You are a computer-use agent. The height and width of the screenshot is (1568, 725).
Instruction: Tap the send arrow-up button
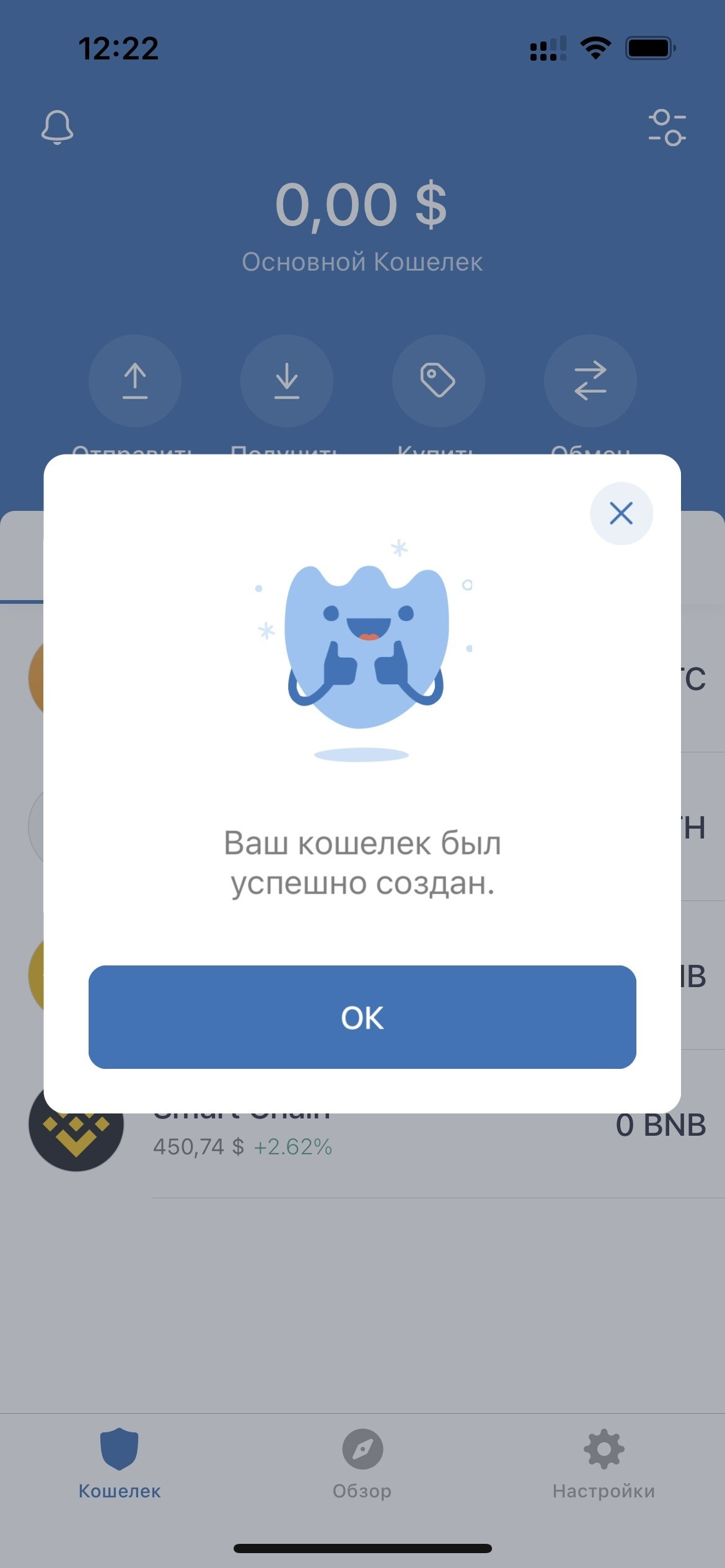pos(135,380)
